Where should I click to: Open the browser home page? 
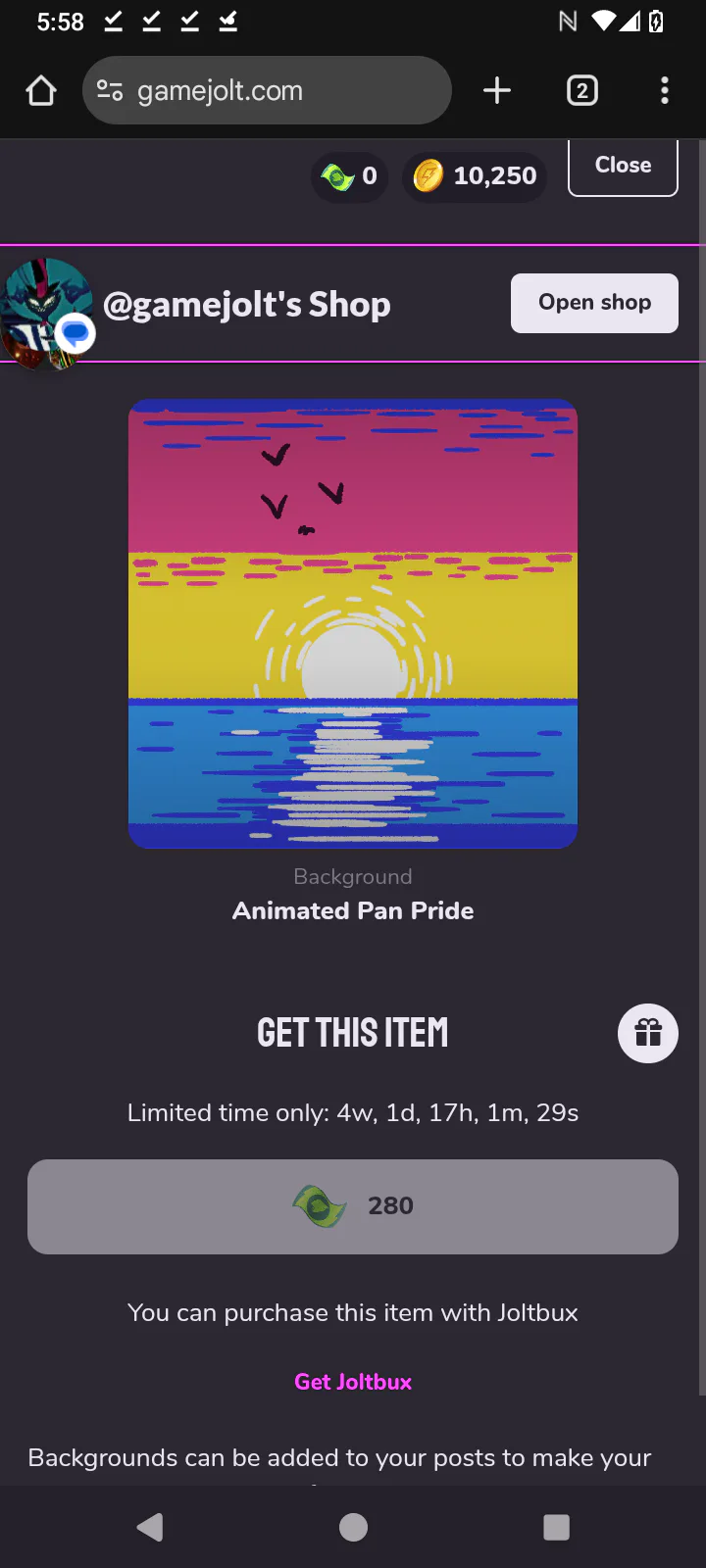coord(41,91)
